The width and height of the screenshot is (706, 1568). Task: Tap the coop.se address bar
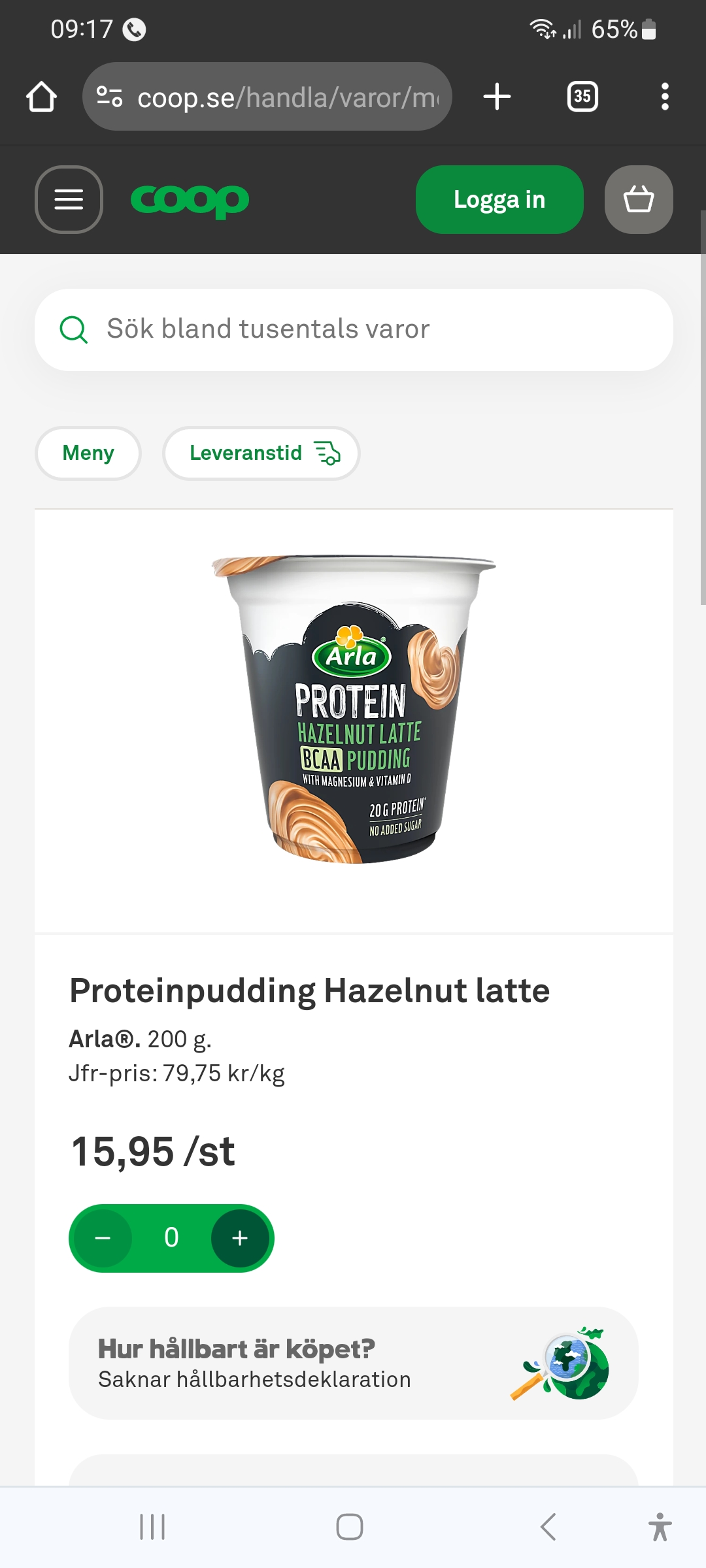click(267, 97)
